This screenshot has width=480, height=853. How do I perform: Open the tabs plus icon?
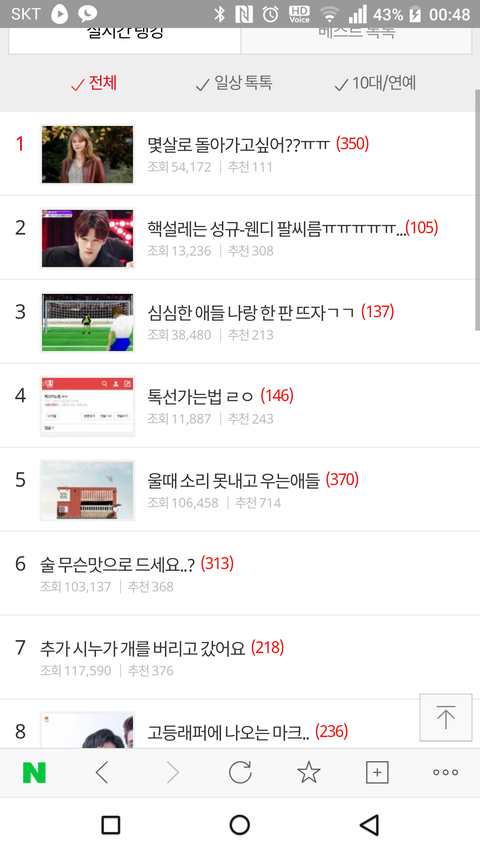coord(377,772)
